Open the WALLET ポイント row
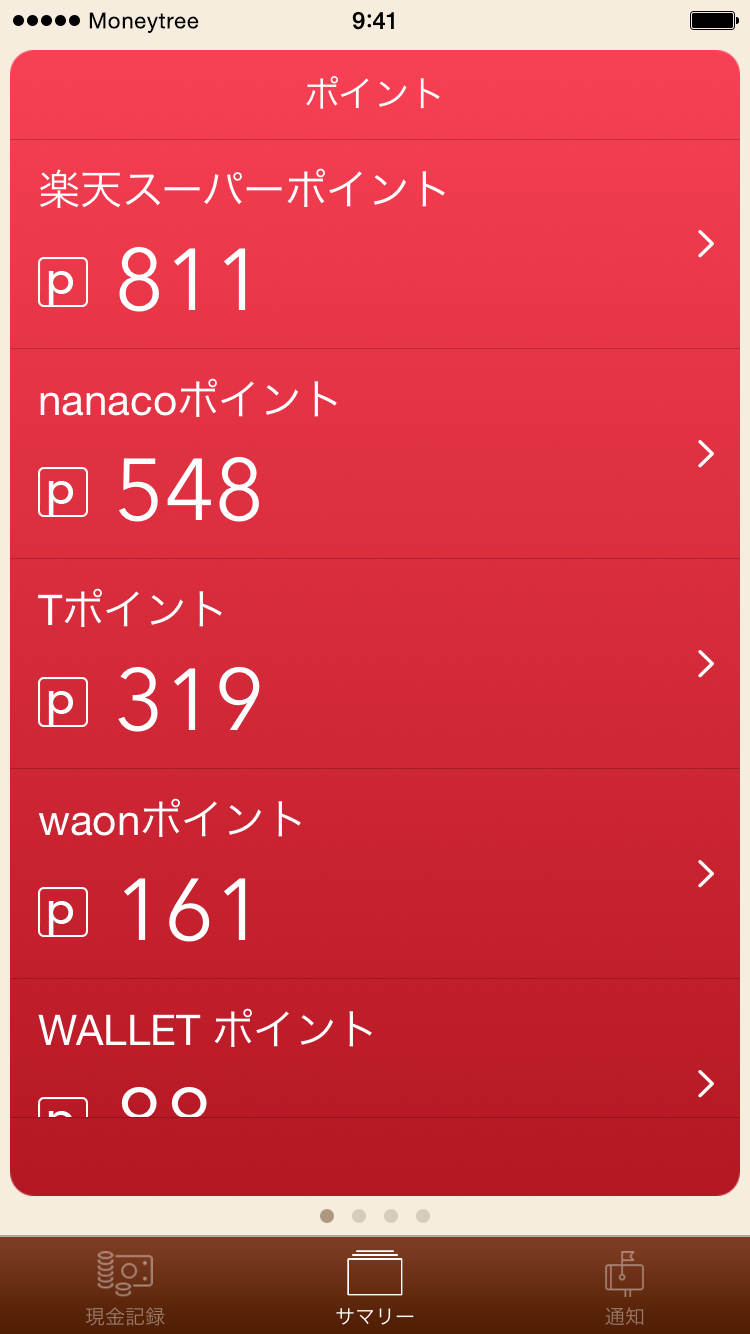This screenshot has height=1334, width=750. (x=375, y=1048)
